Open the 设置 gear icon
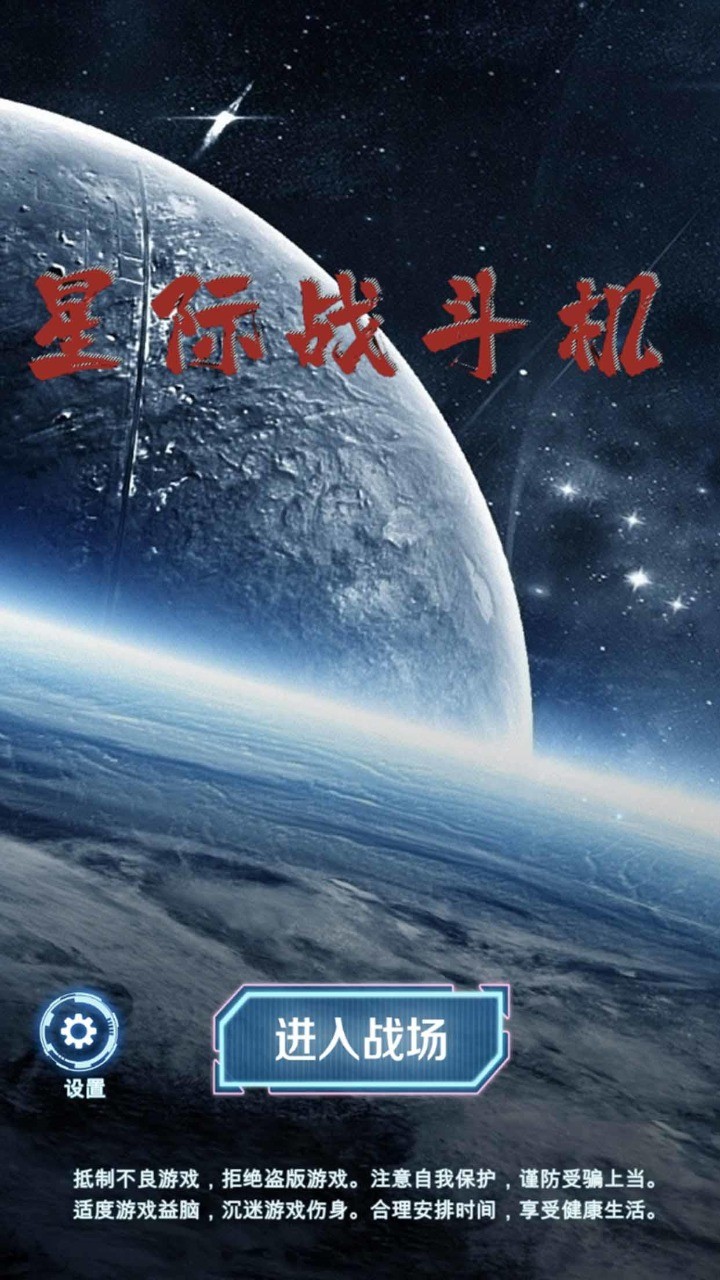The height and width of the screenshot is (1280, 720). click(79, 1032)
